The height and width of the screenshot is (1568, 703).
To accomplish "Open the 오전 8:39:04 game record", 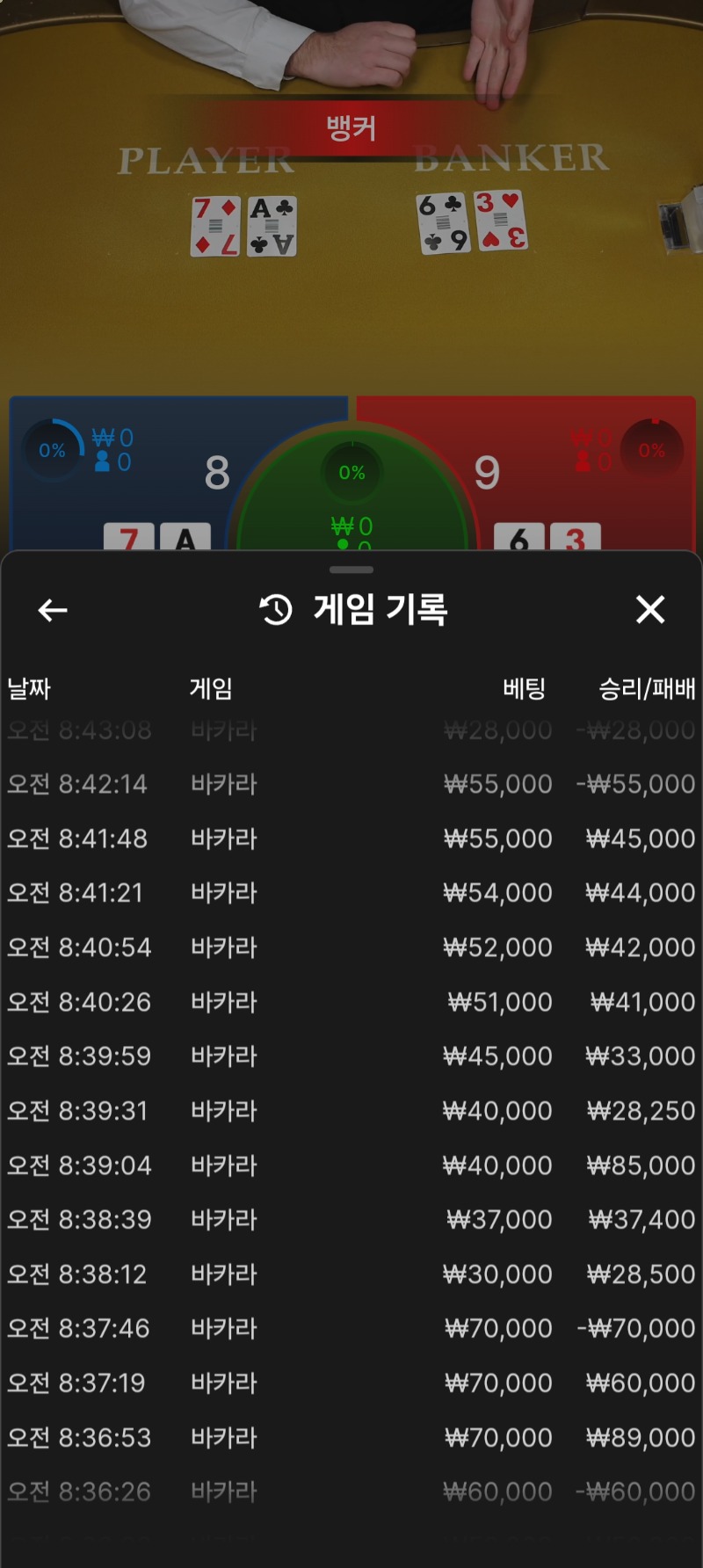I will [351, 1165].
